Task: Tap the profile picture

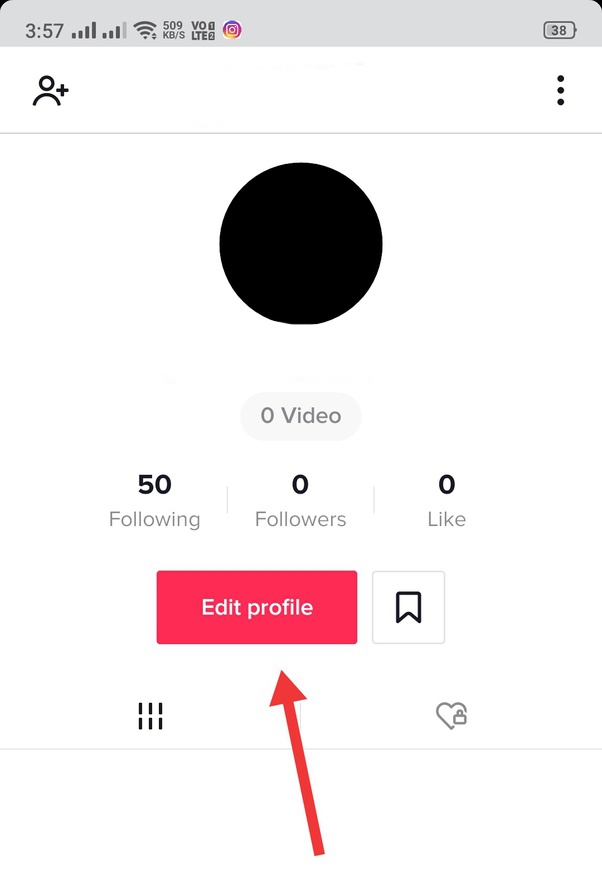Action: click(x=301, y=244)
